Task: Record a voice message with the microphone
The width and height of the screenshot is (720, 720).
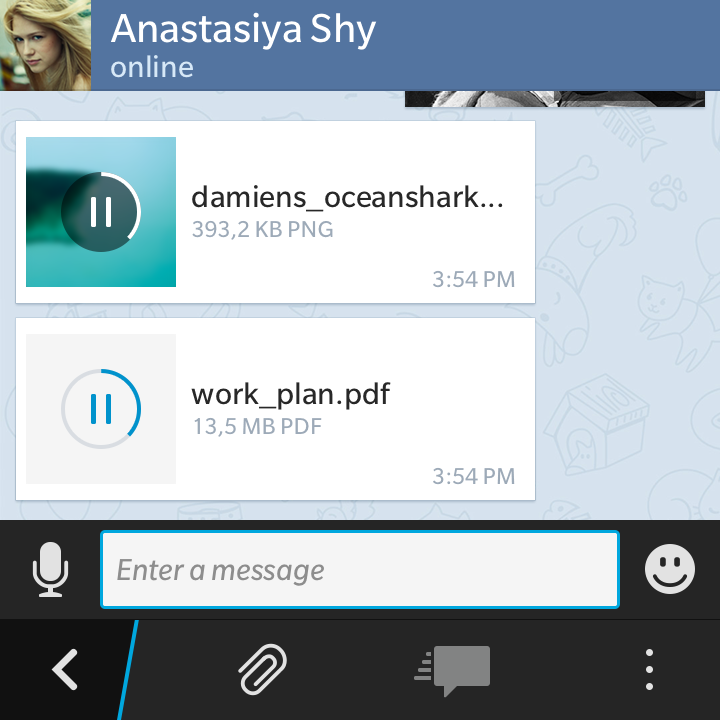Action: (x=50, y=570)
